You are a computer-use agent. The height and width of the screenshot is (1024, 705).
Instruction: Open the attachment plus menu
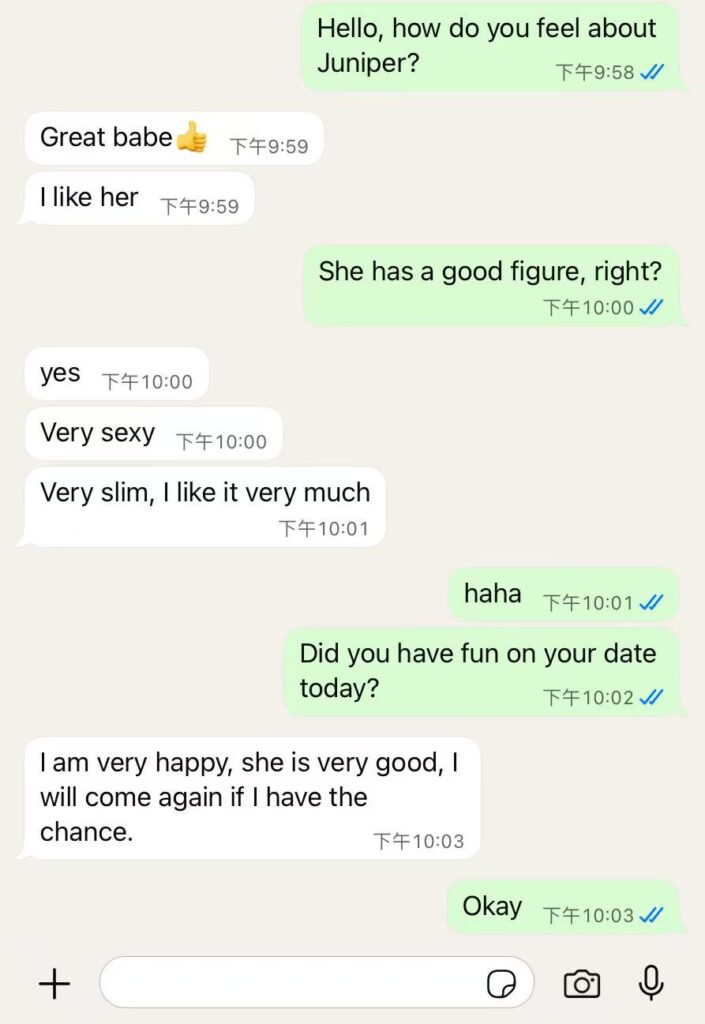coord(54,985)
